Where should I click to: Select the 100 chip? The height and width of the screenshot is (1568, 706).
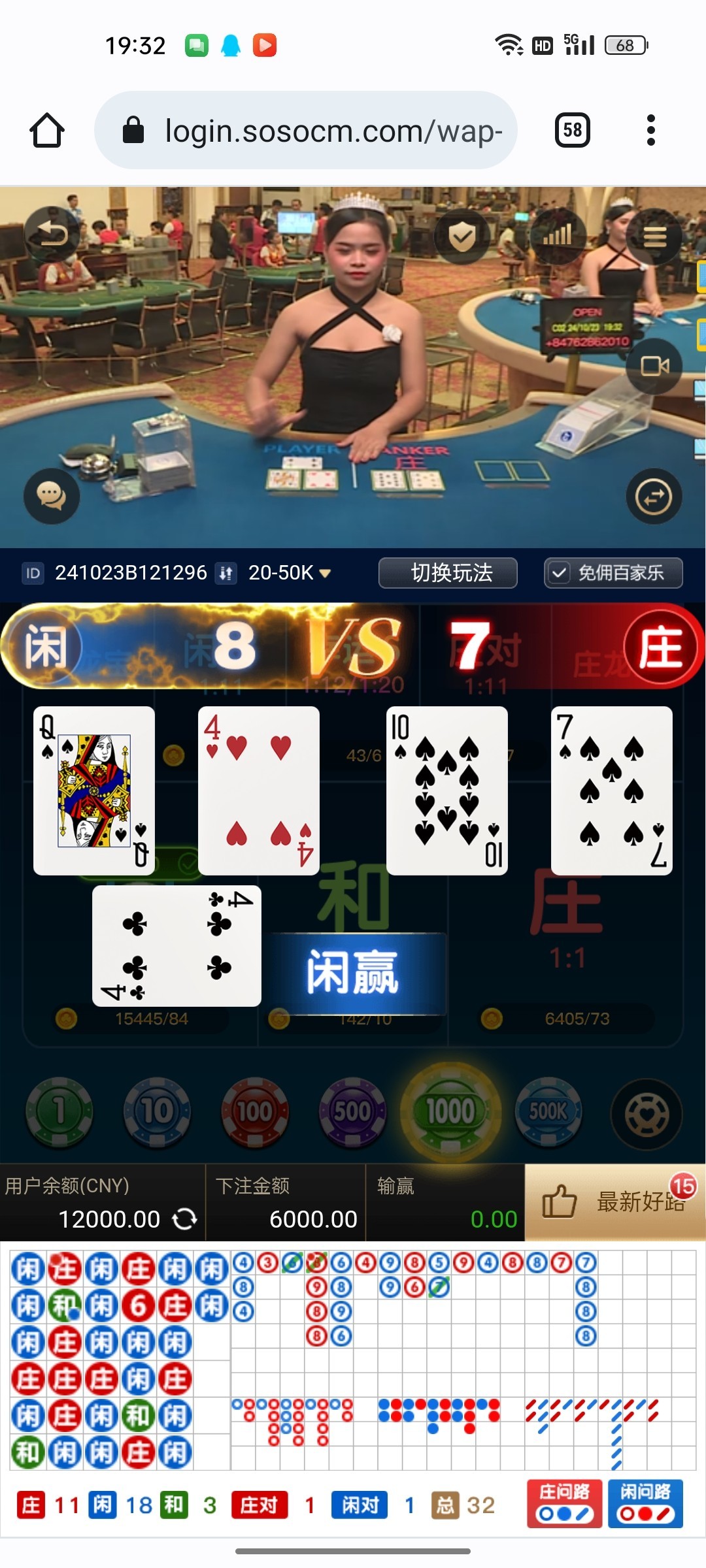coord(255,1111)
